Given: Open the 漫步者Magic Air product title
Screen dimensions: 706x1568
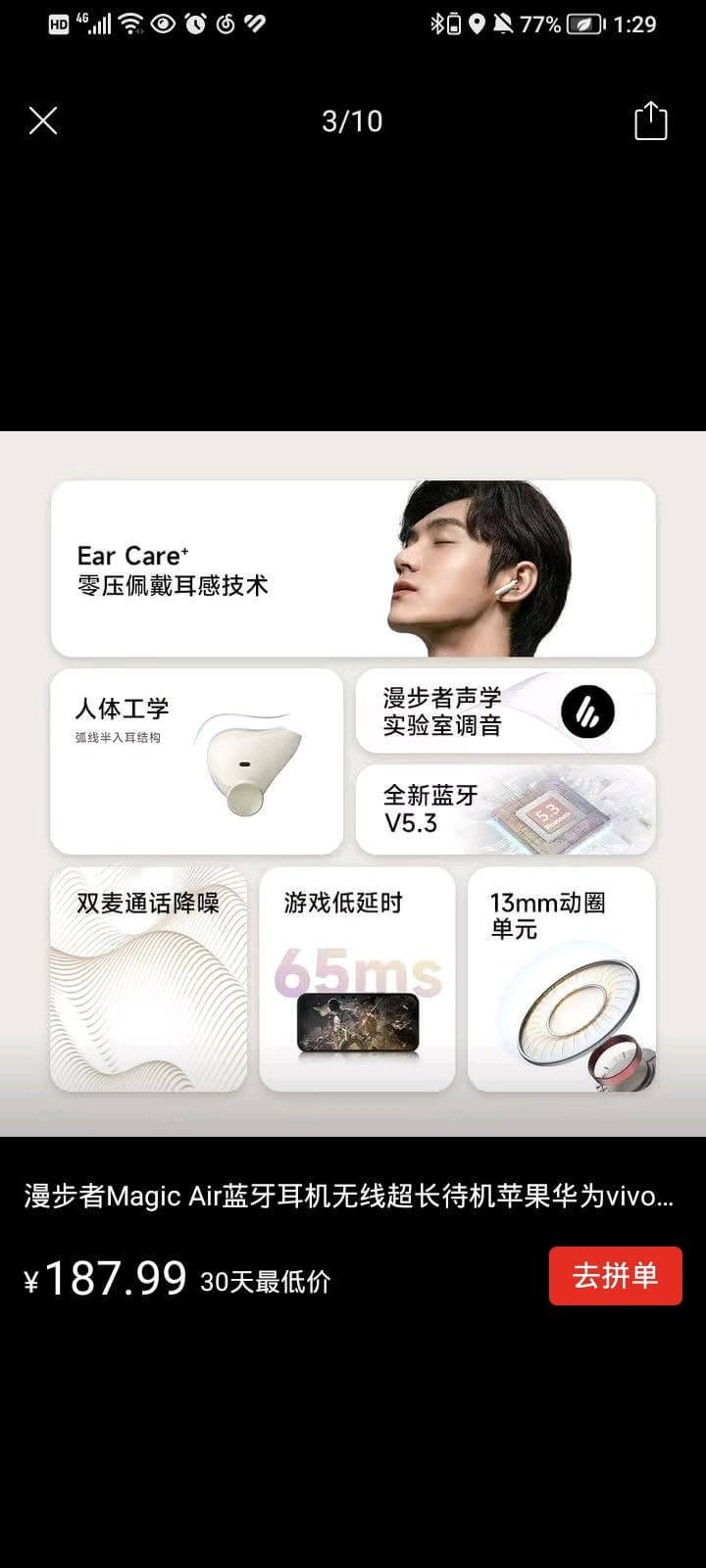Looking at the screenshot, I should pyautogui.click(x=348, y=1197).
